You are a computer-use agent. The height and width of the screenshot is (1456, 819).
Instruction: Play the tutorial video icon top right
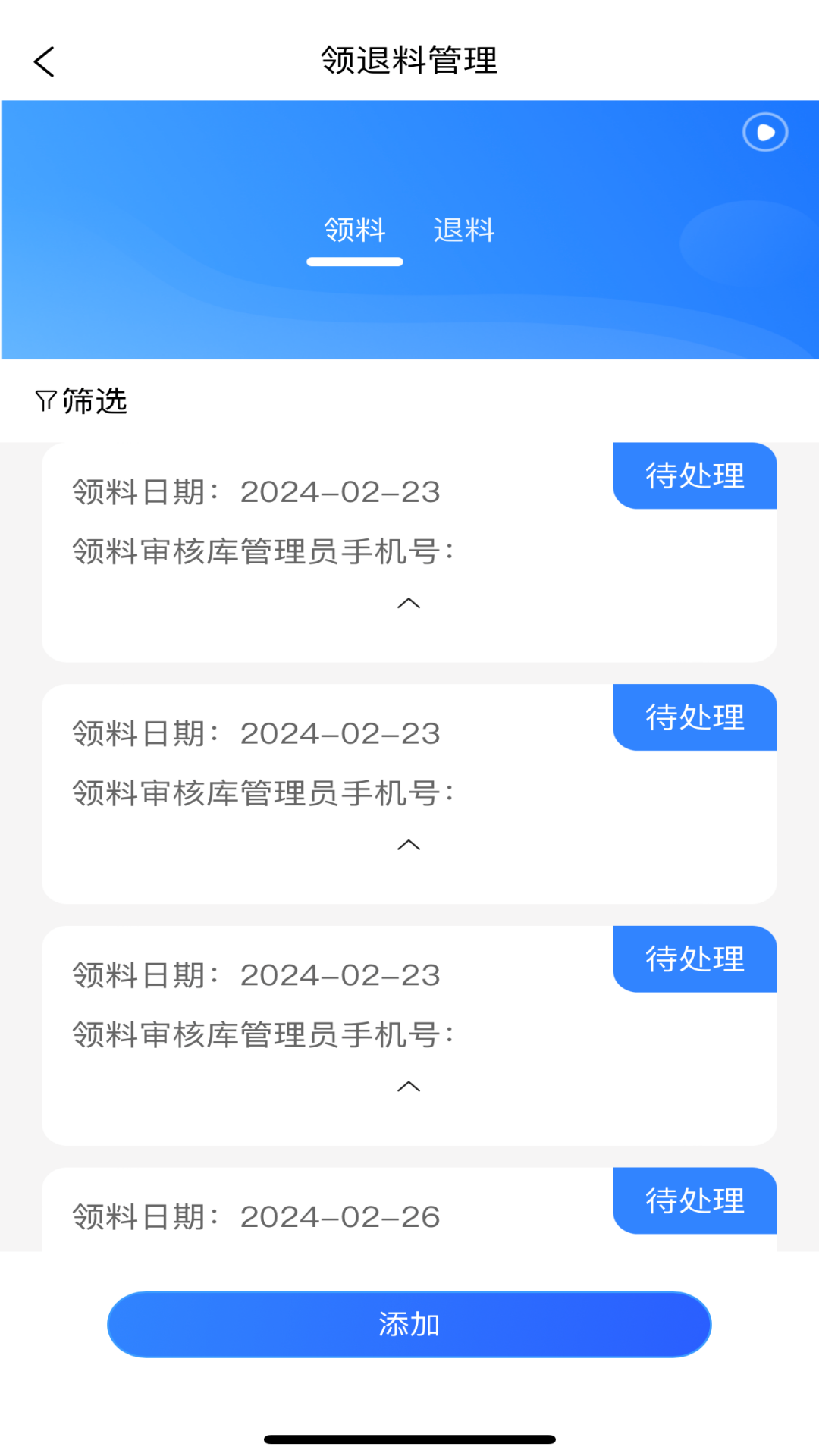[764, 131]
